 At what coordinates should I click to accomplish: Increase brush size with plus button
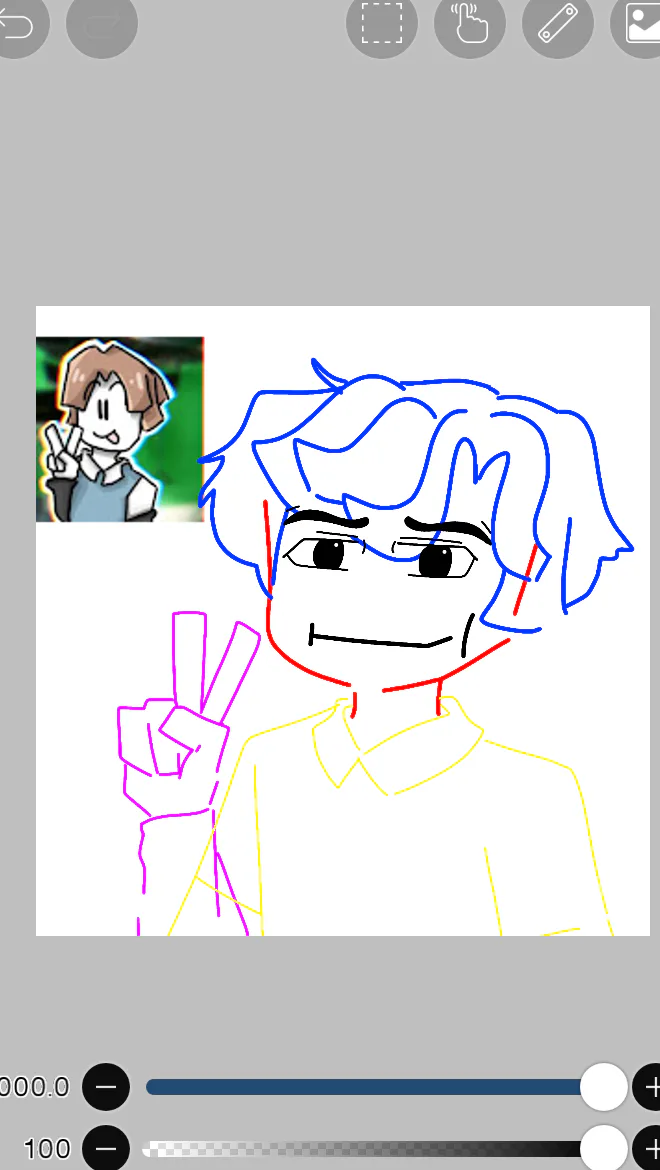coord(647,1086)
